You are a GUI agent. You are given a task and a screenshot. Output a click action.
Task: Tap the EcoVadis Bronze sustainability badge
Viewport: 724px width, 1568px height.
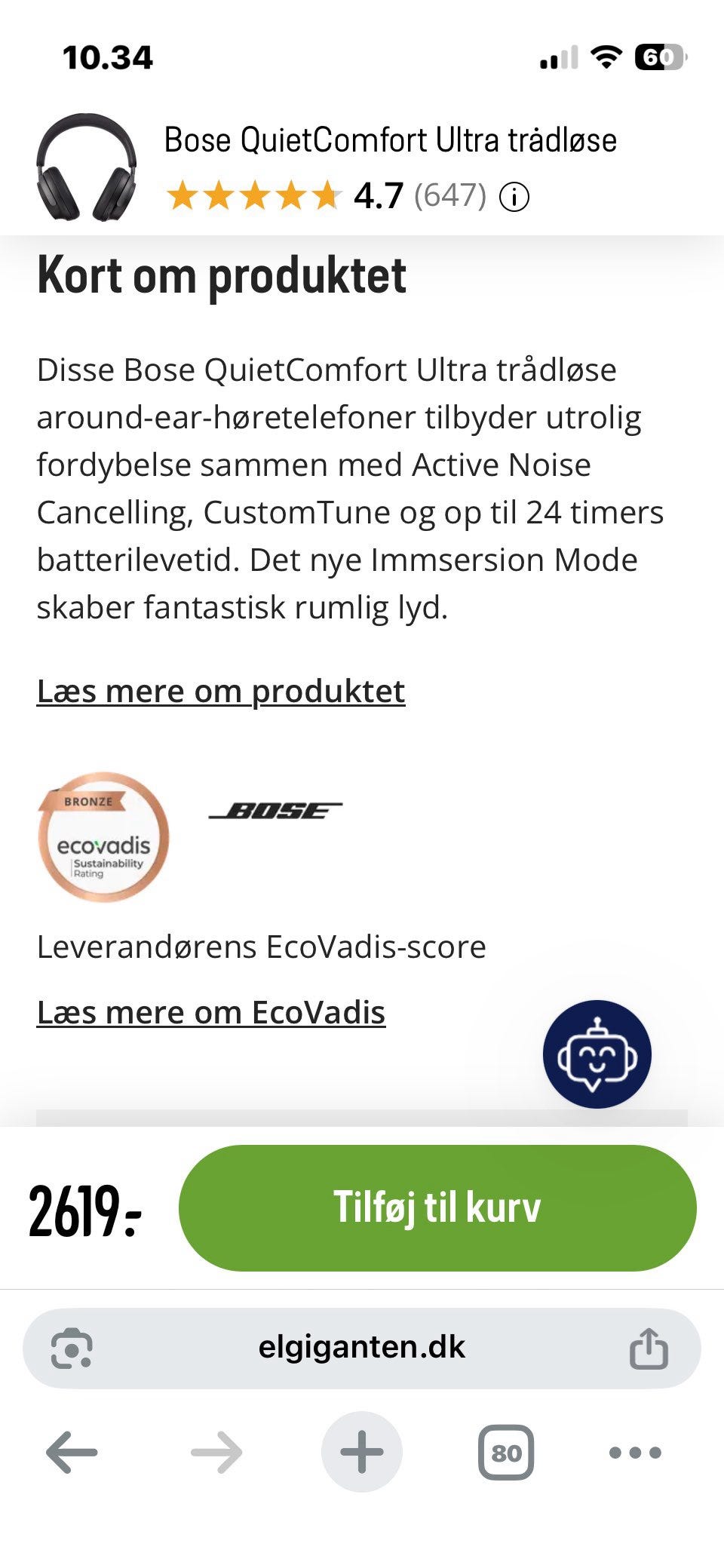pos(103,836)
